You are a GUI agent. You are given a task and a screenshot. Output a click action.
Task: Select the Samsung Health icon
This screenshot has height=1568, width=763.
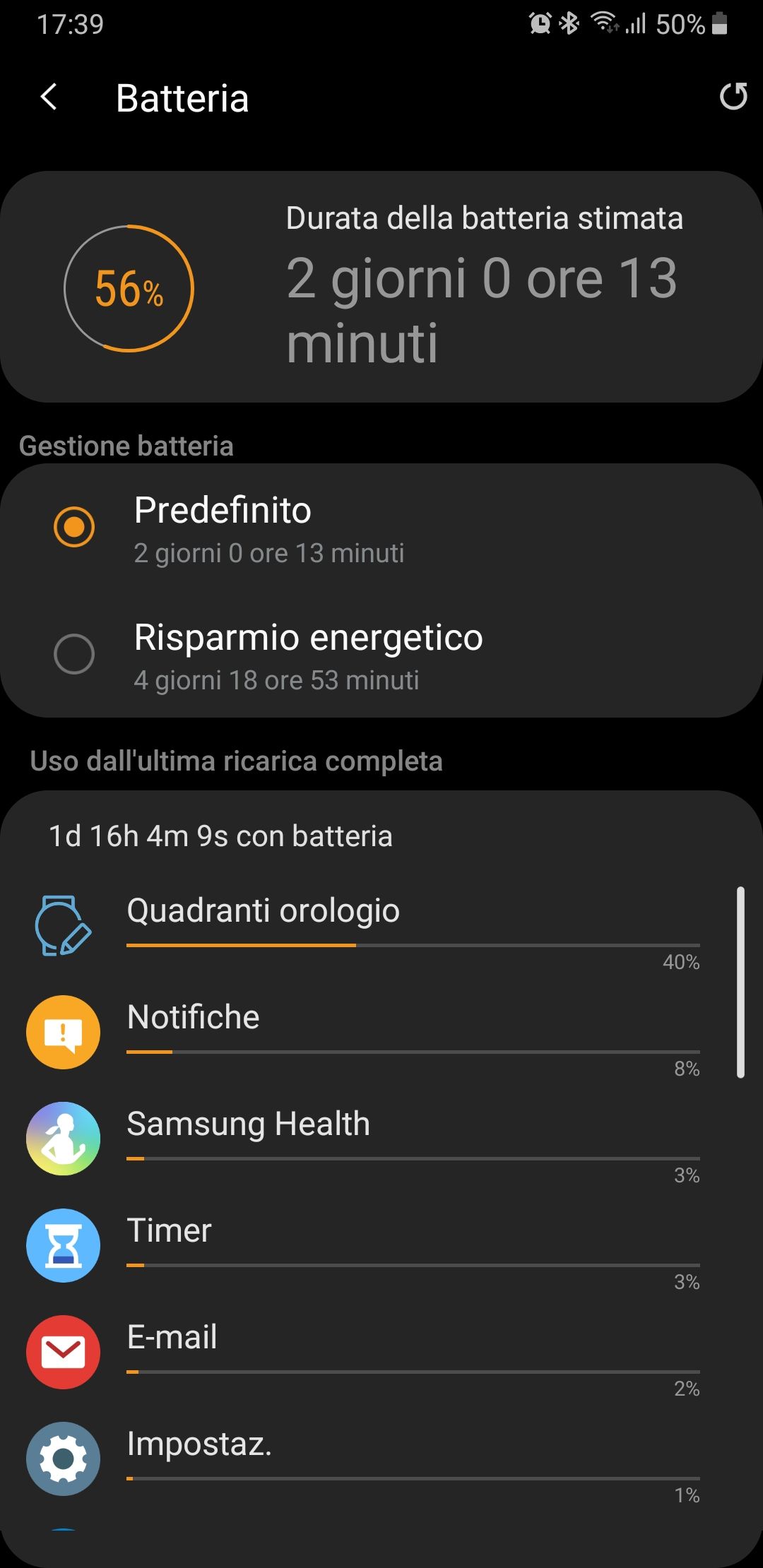pyautogui.click(x=63, y=1139)
